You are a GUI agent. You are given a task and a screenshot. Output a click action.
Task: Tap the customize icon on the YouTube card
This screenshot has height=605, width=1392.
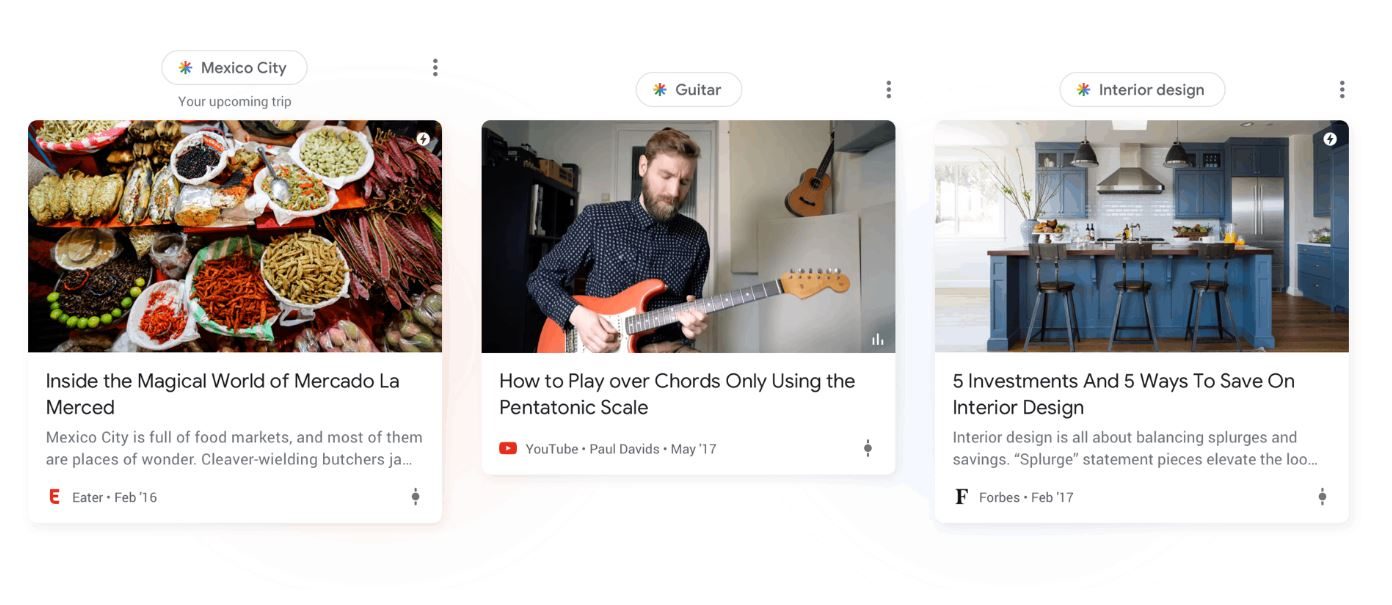868,449
